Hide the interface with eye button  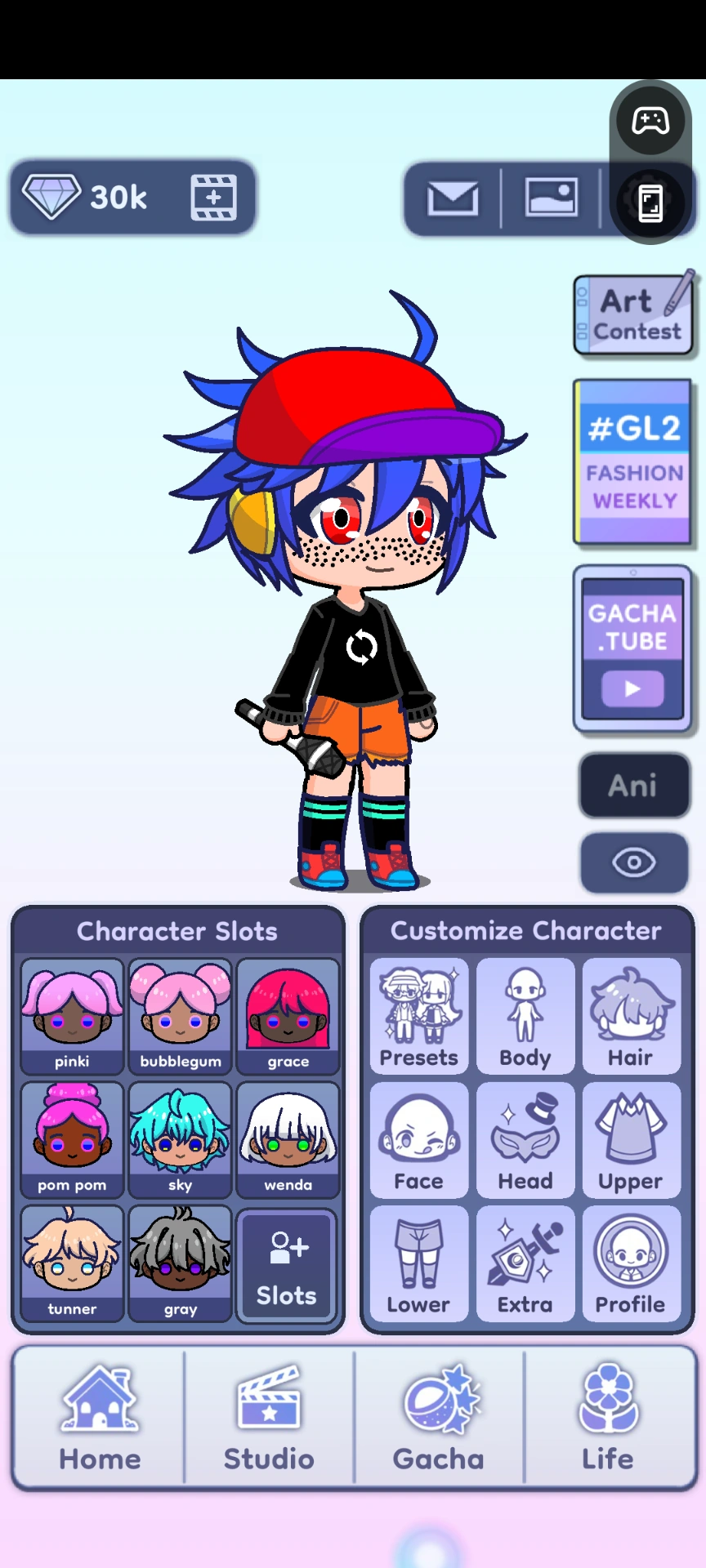pos(633,862)
